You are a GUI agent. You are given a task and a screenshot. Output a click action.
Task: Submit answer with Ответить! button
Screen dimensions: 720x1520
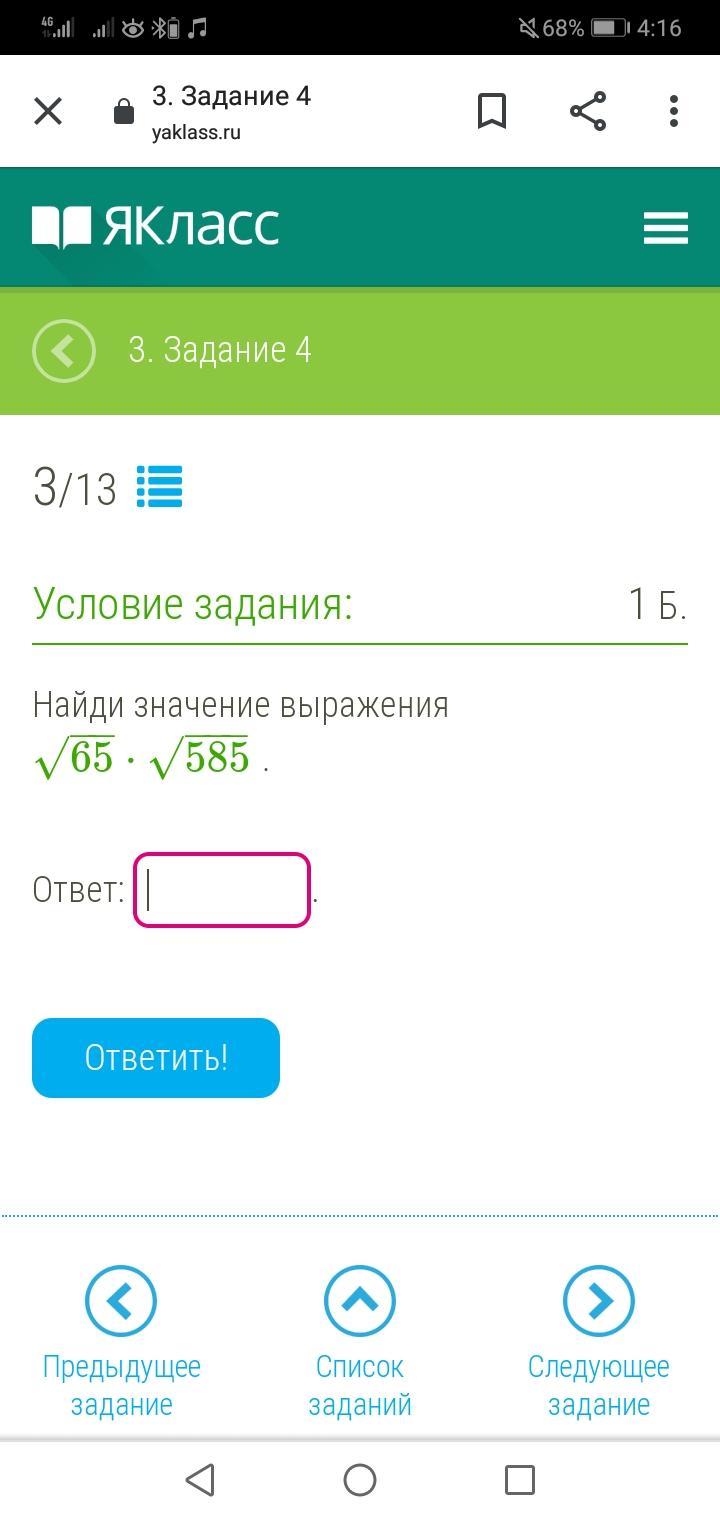tap(156, 1058)
